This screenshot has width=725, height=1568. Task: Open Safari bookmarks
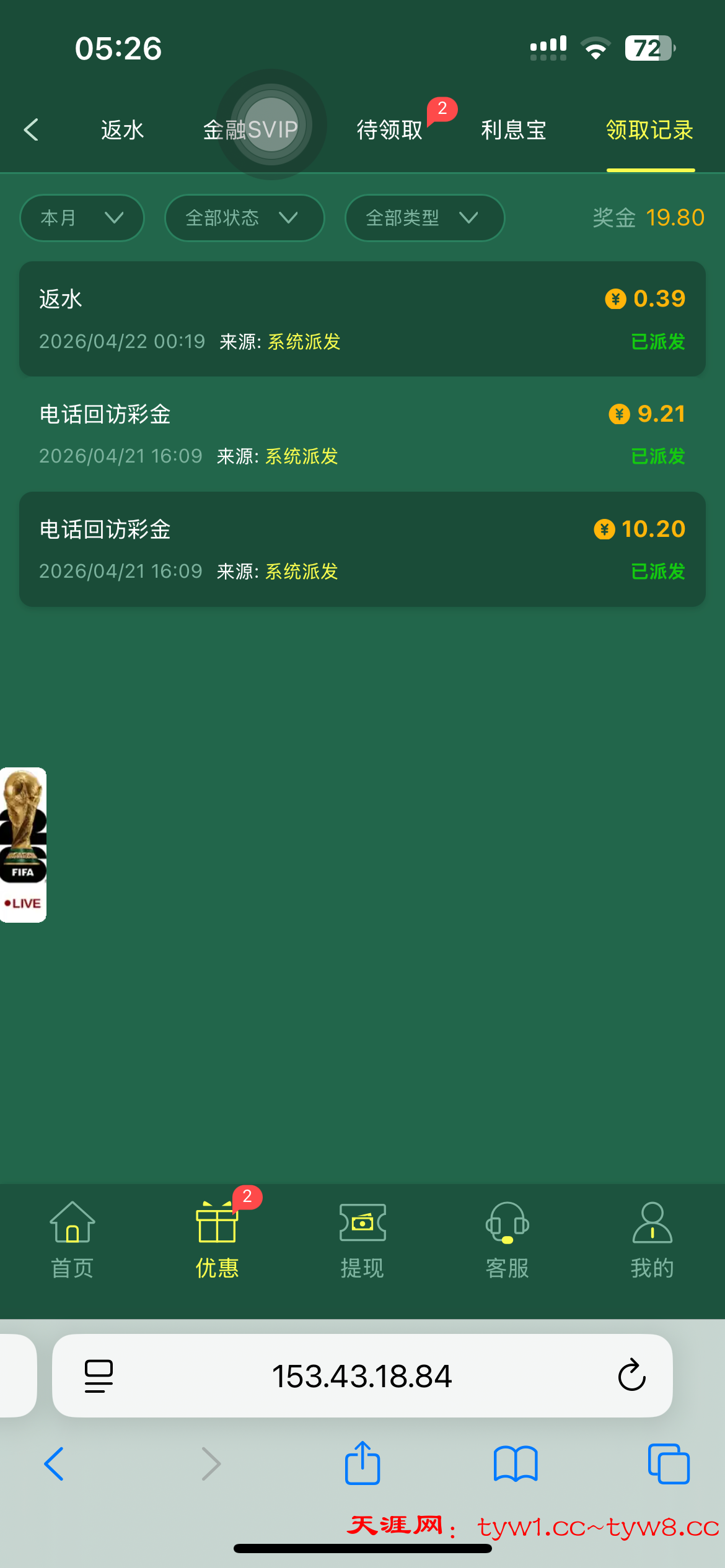coord(516,1463)
